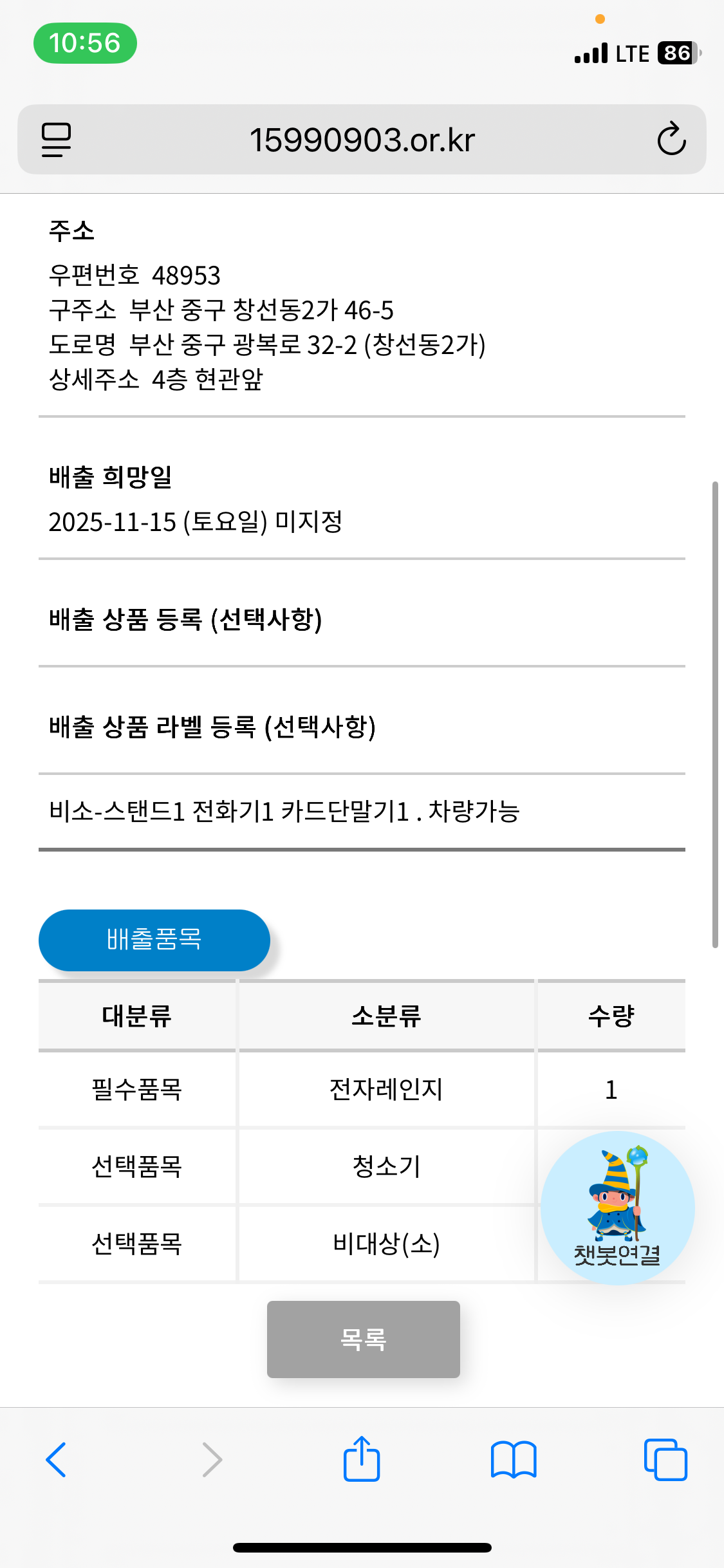Screen dimensions: 724x1568
Task: Tap the 15990903.or.kr address bar
Action: [362, 140]
